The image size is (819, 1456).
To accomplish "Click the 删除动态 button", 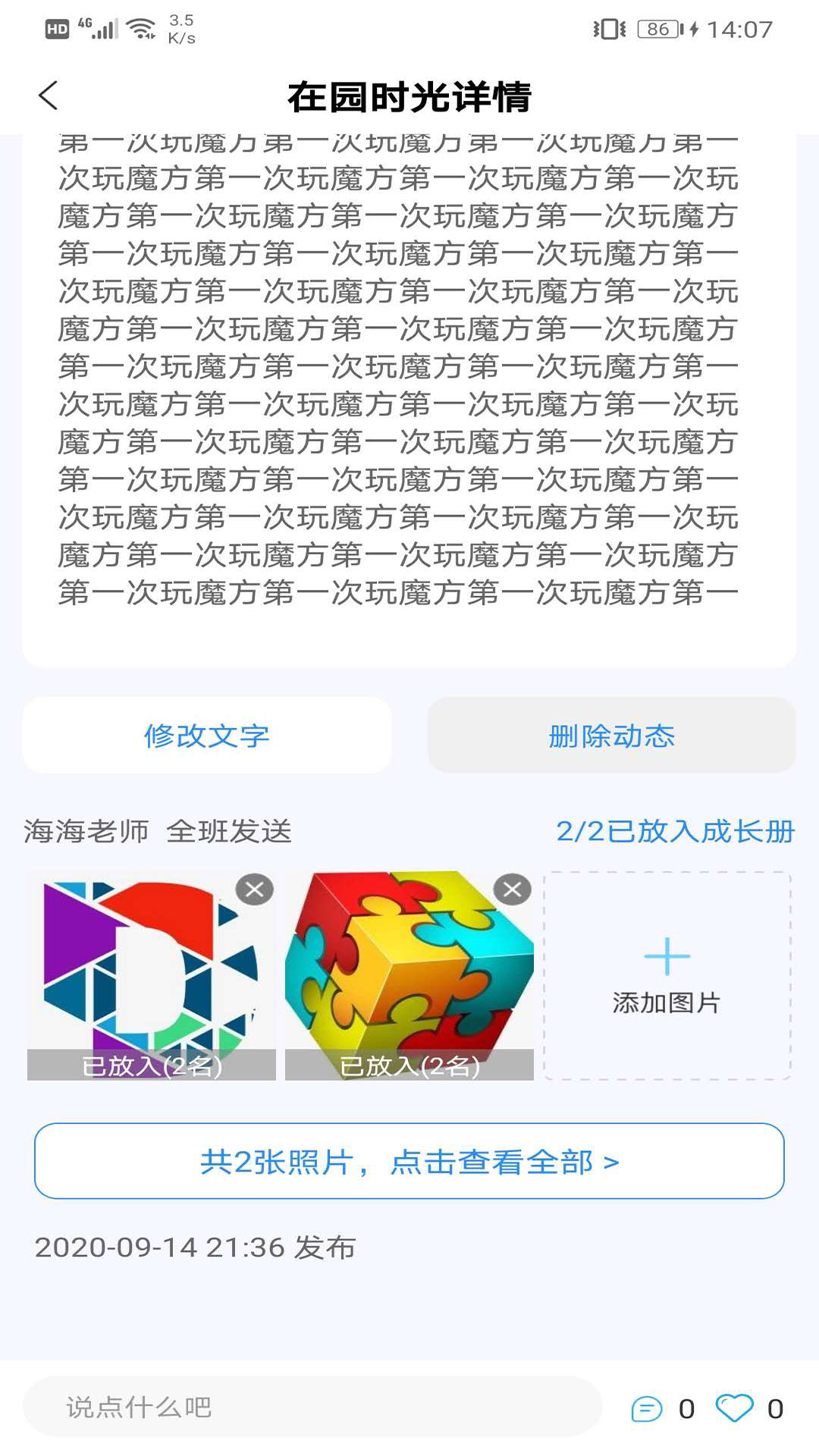I will [x=611, y=734].
